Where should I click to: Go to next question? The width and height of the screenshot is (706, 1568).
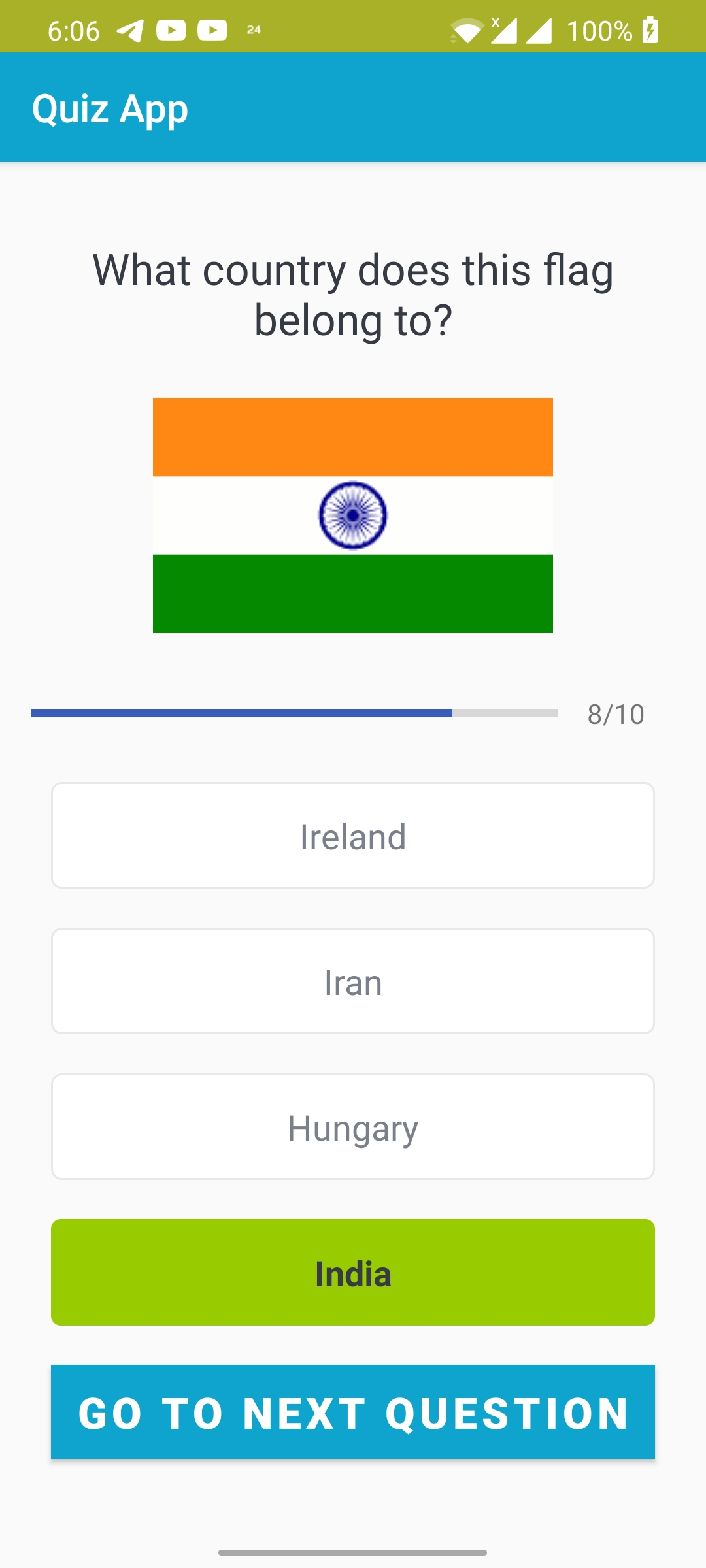353,1412
